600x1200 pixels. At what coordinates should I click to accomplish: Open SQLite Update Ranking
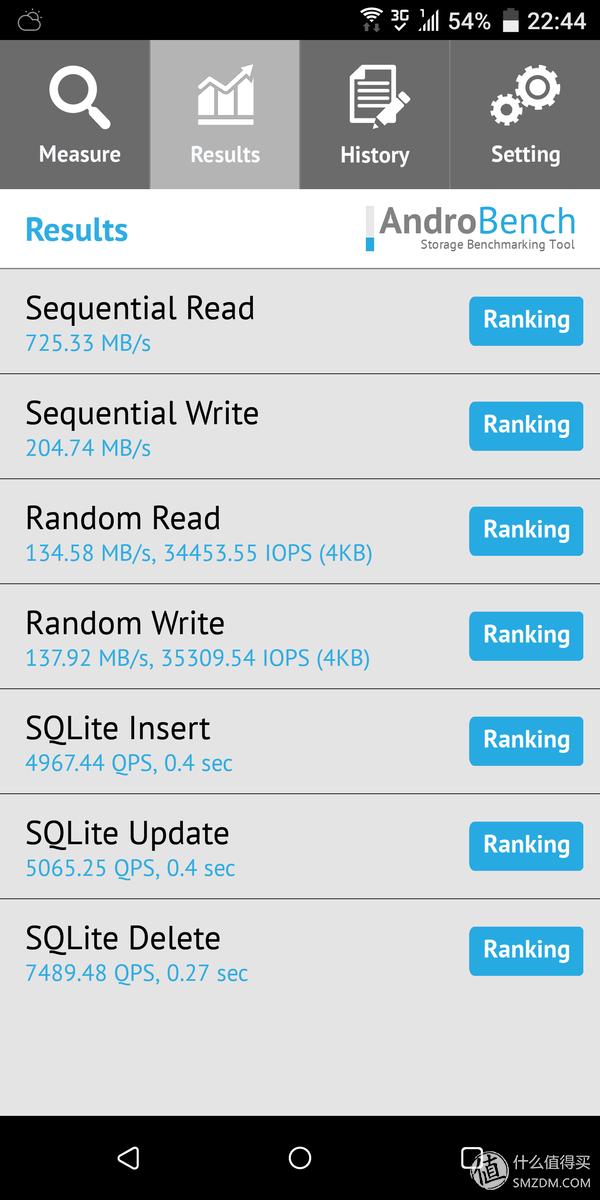(526, 846)
